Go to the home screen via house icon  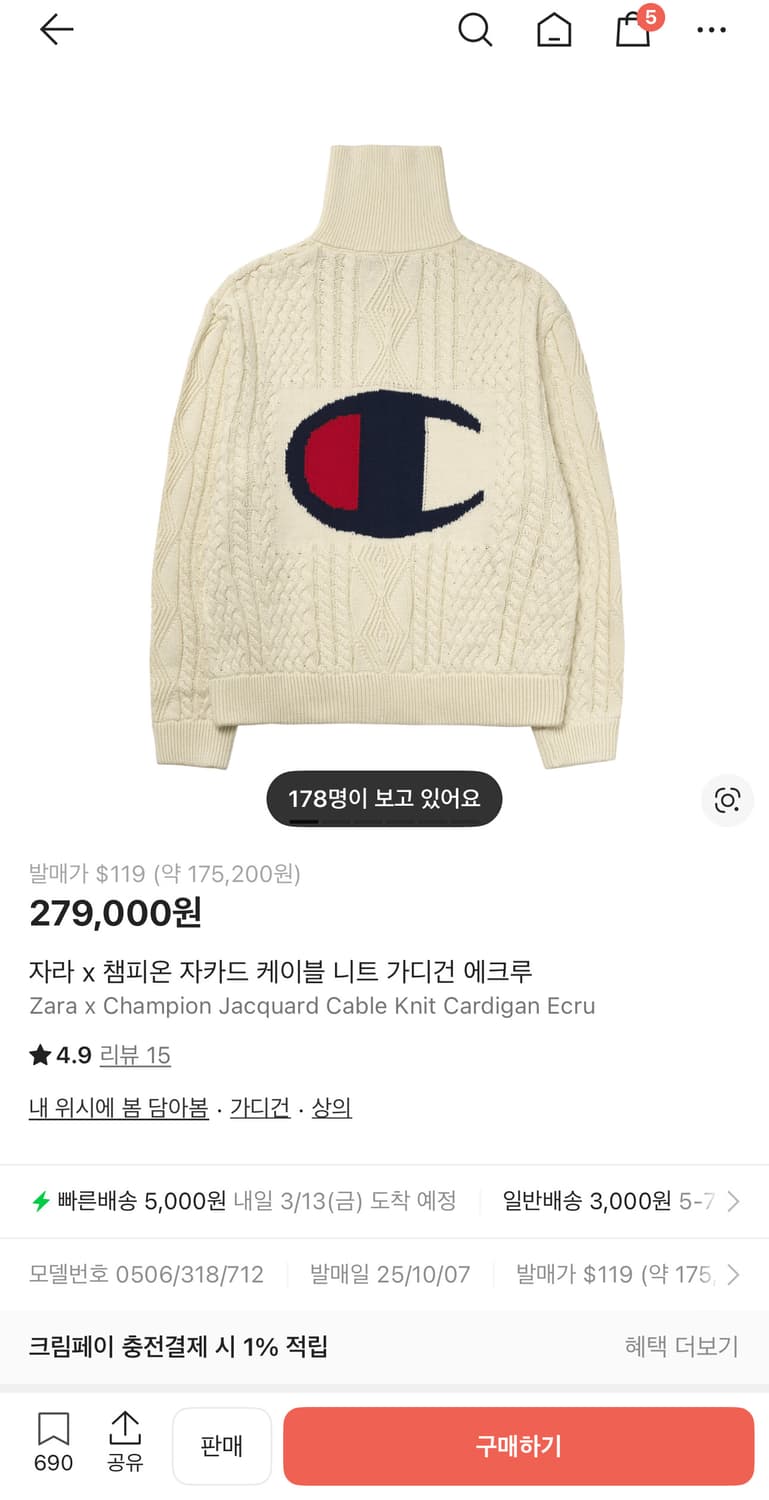coord(554,30)
